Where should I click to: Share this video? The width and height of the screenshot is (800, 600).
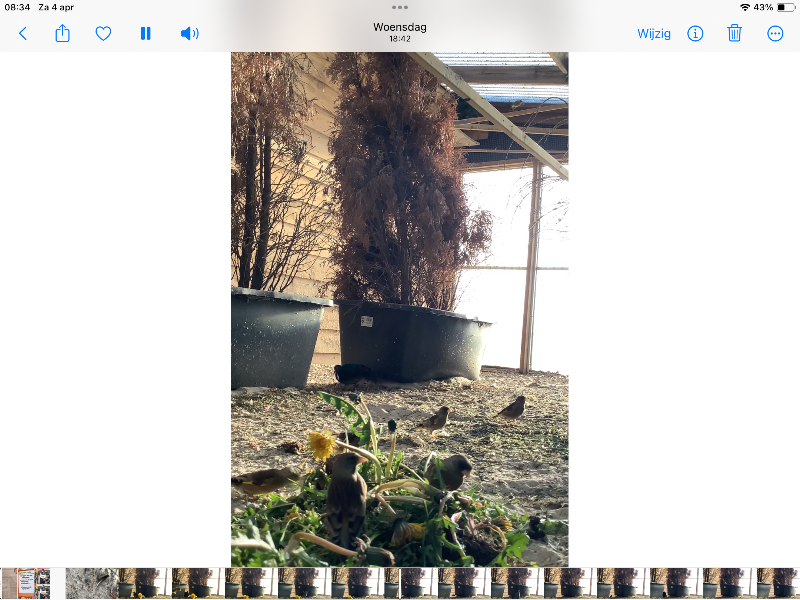tap(62, 33)
